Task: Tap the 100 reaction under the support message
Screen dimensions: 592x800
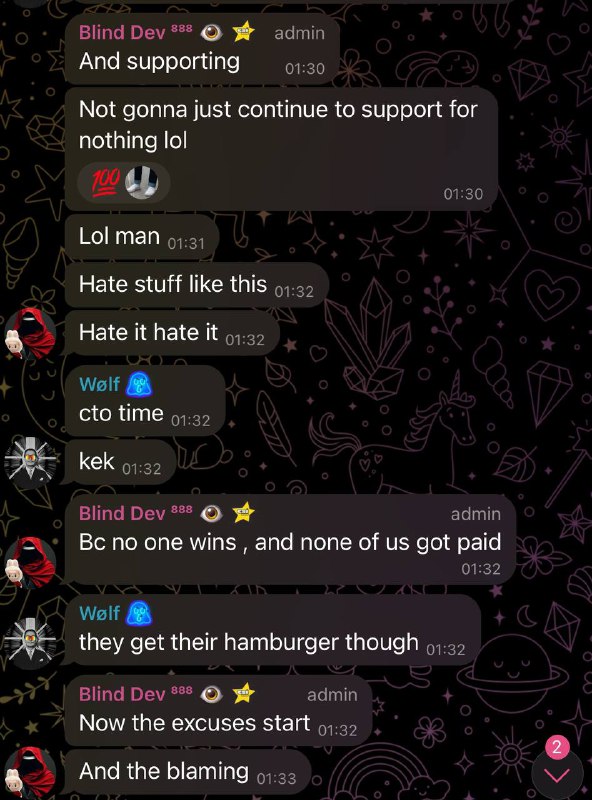Action: [x=106, y=183]
